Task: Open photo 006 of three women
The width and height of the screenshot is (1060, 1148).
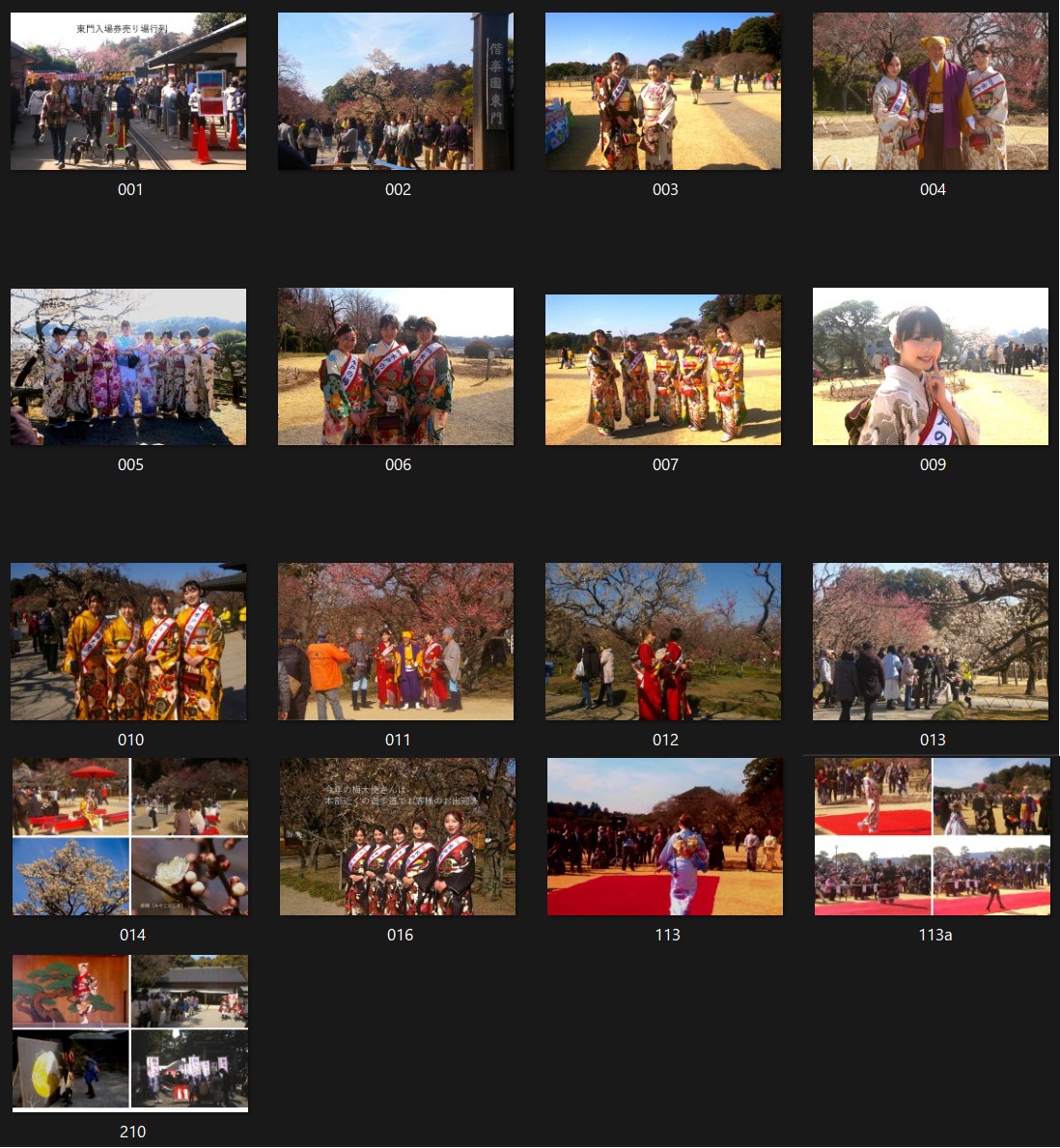Action: (396, 367)
